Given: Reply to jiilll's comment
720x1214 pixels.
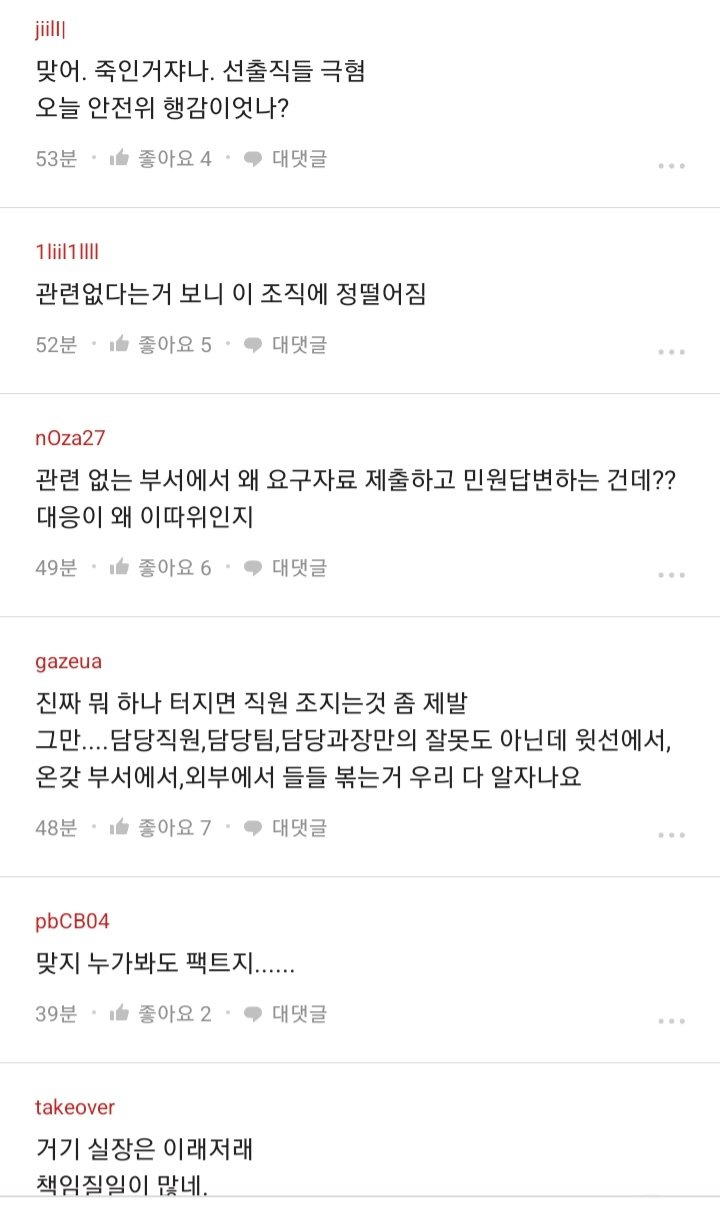Looking at the screenshot, I should click(286, 159).
